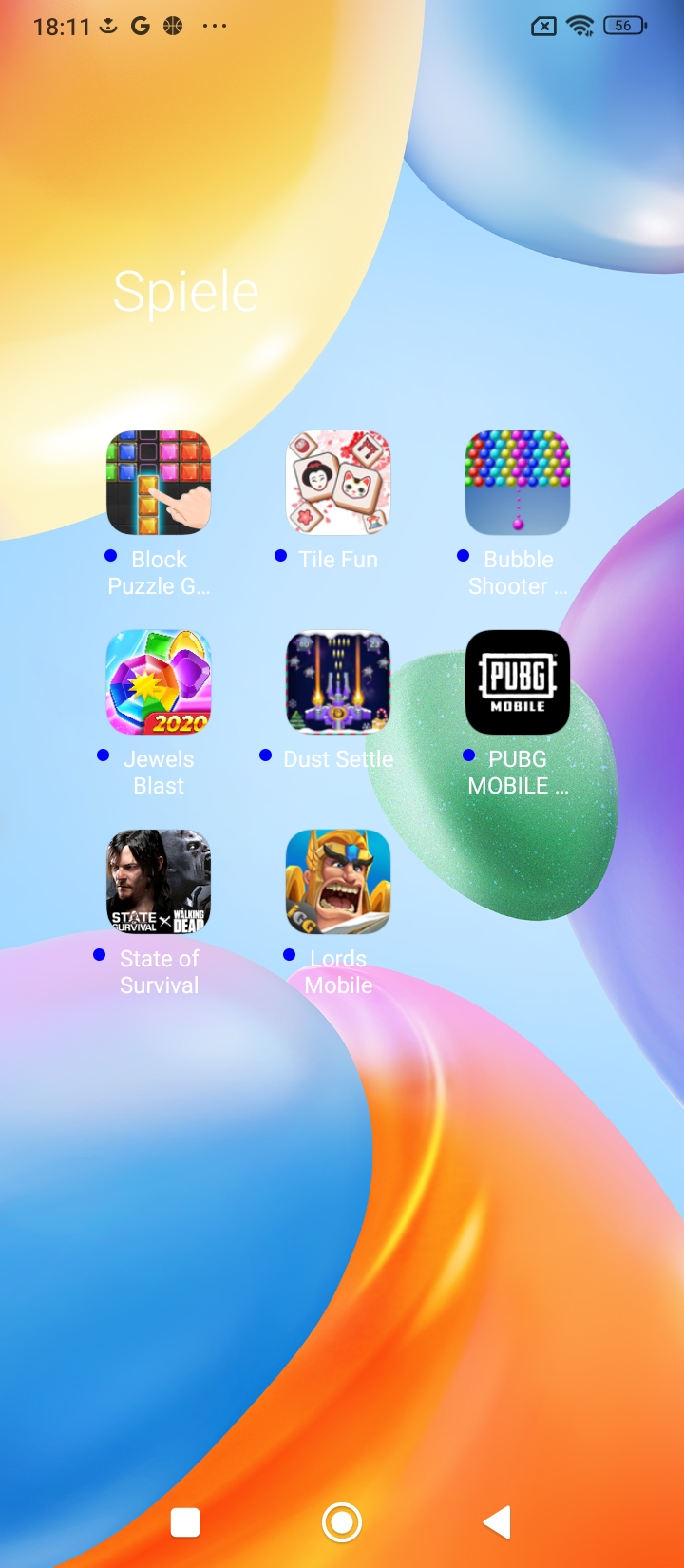Launch Lords Mobile
This screenshot has height=1568, width=684.
click(x=338, y=882)
